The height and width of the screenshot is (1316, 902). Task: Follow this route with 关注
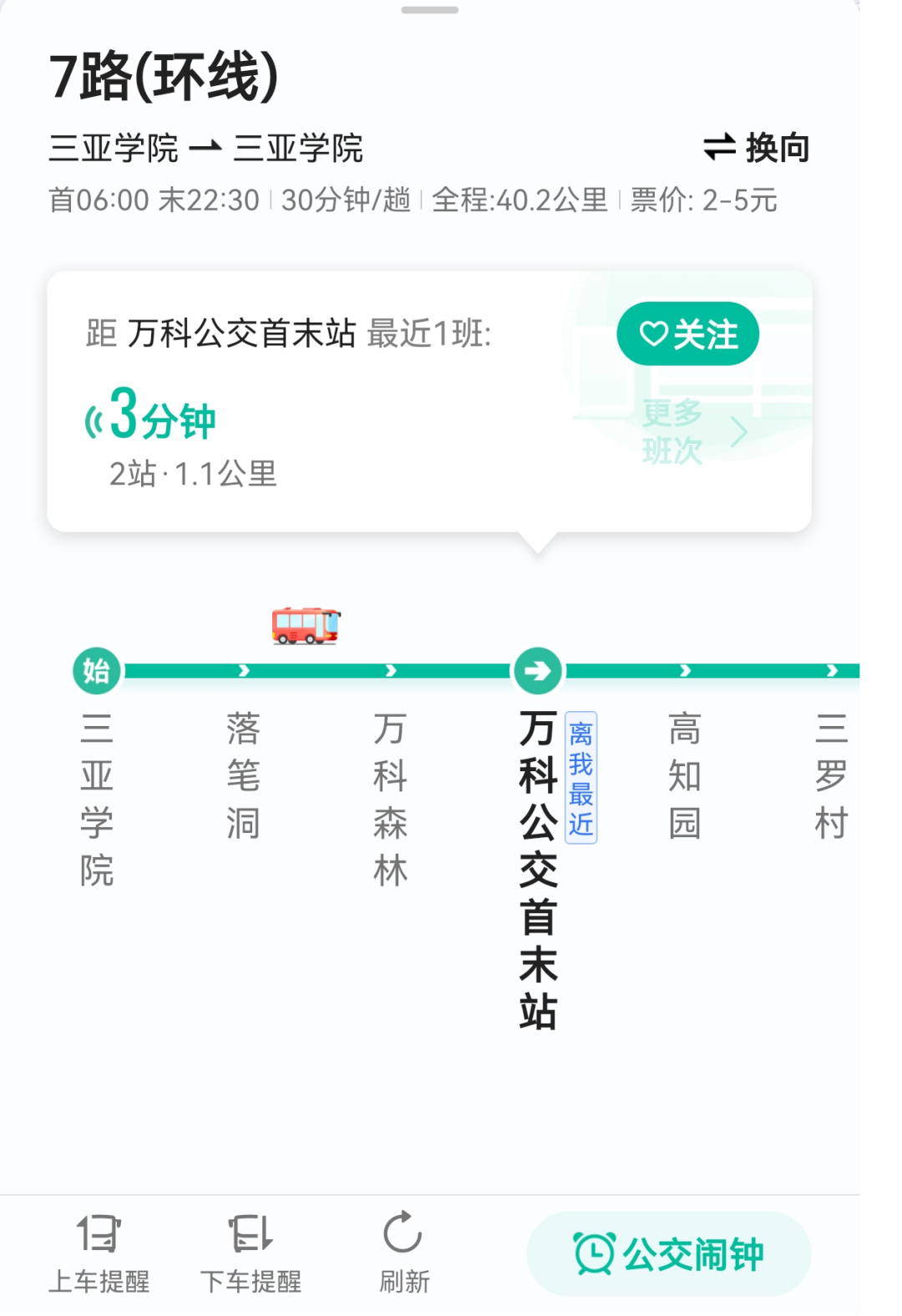[687, 334]
